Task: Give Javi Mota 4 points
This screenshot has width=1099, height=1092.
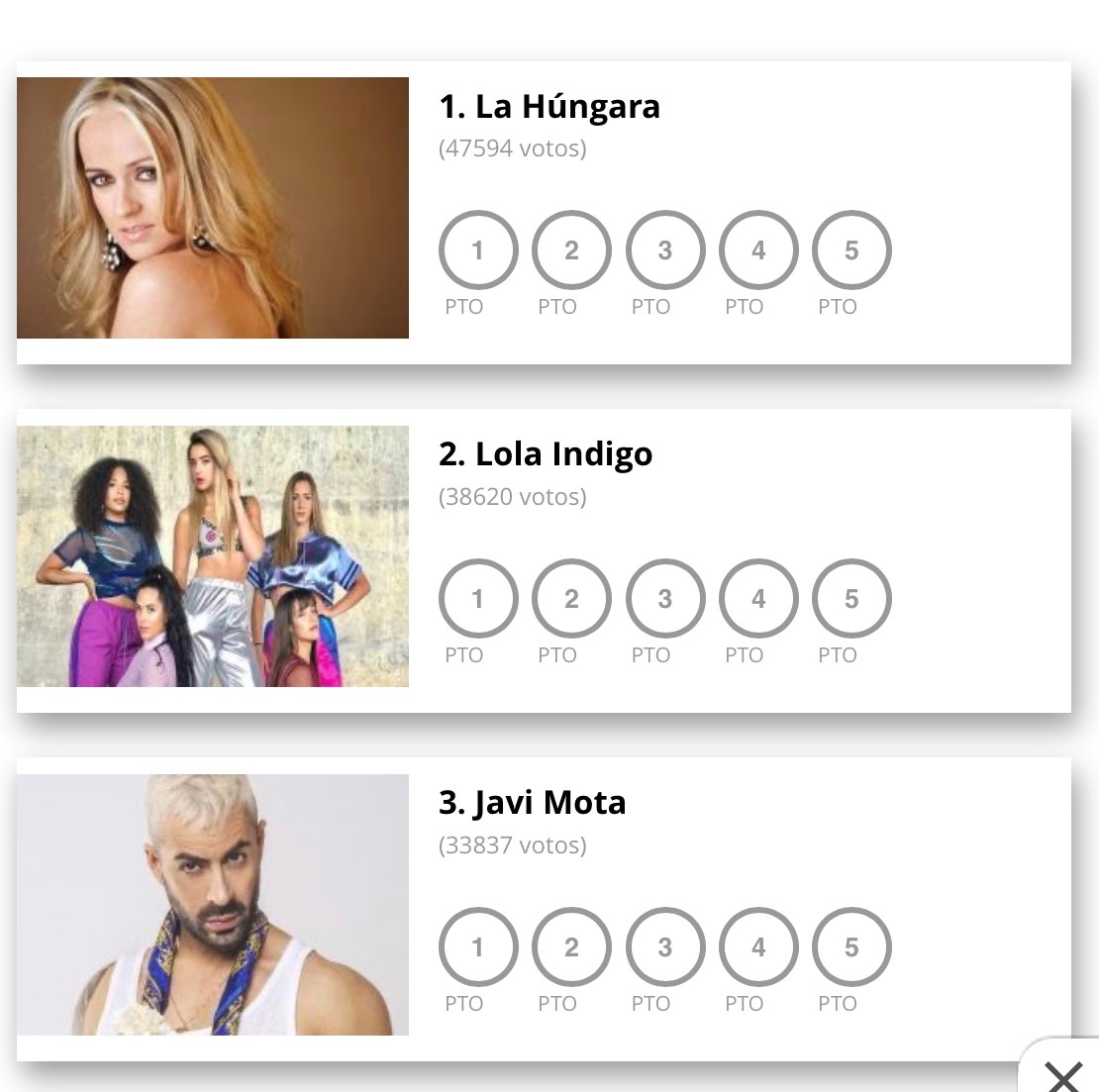Action: [757, 947]
